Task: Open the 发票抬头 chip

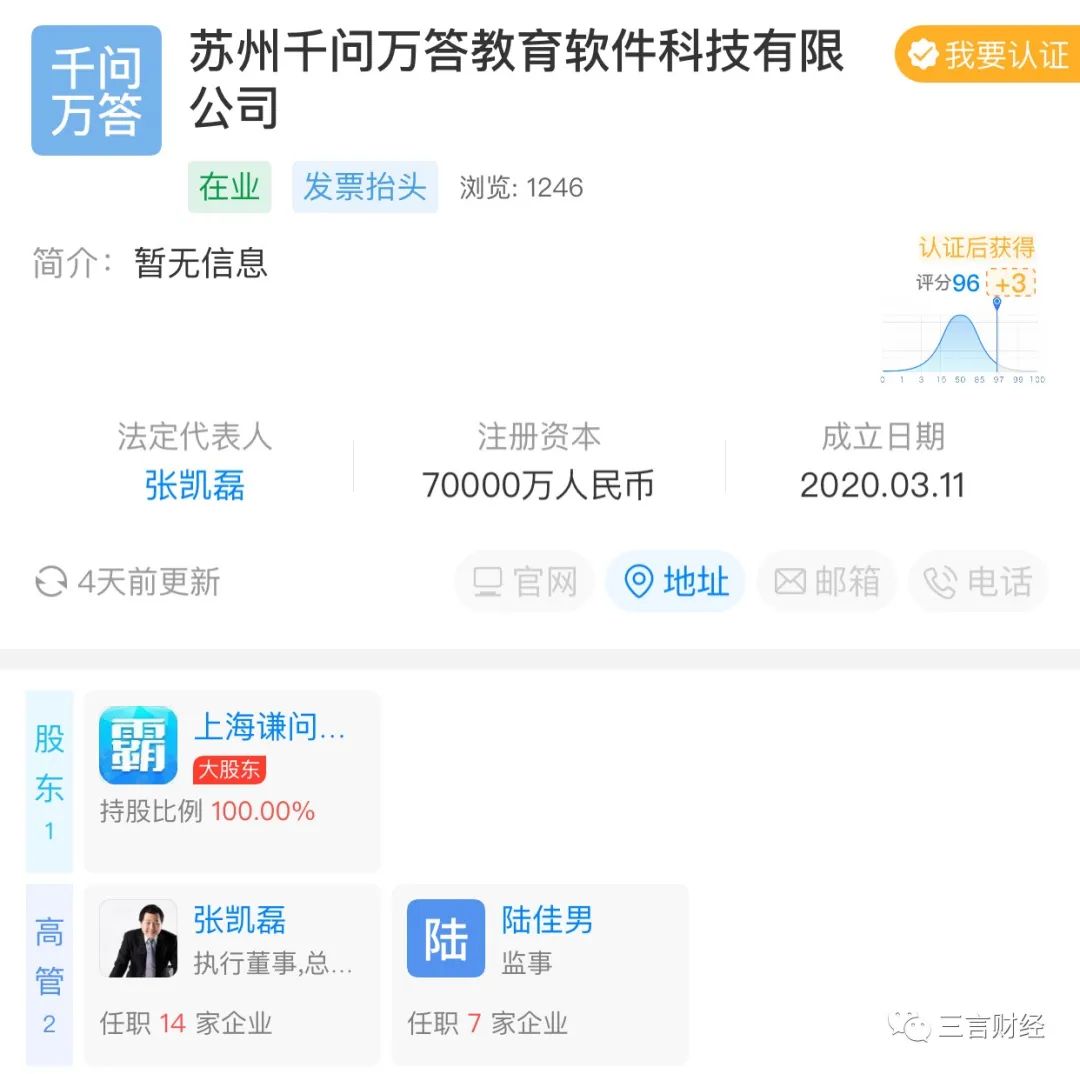Action: tap(365, 187)
